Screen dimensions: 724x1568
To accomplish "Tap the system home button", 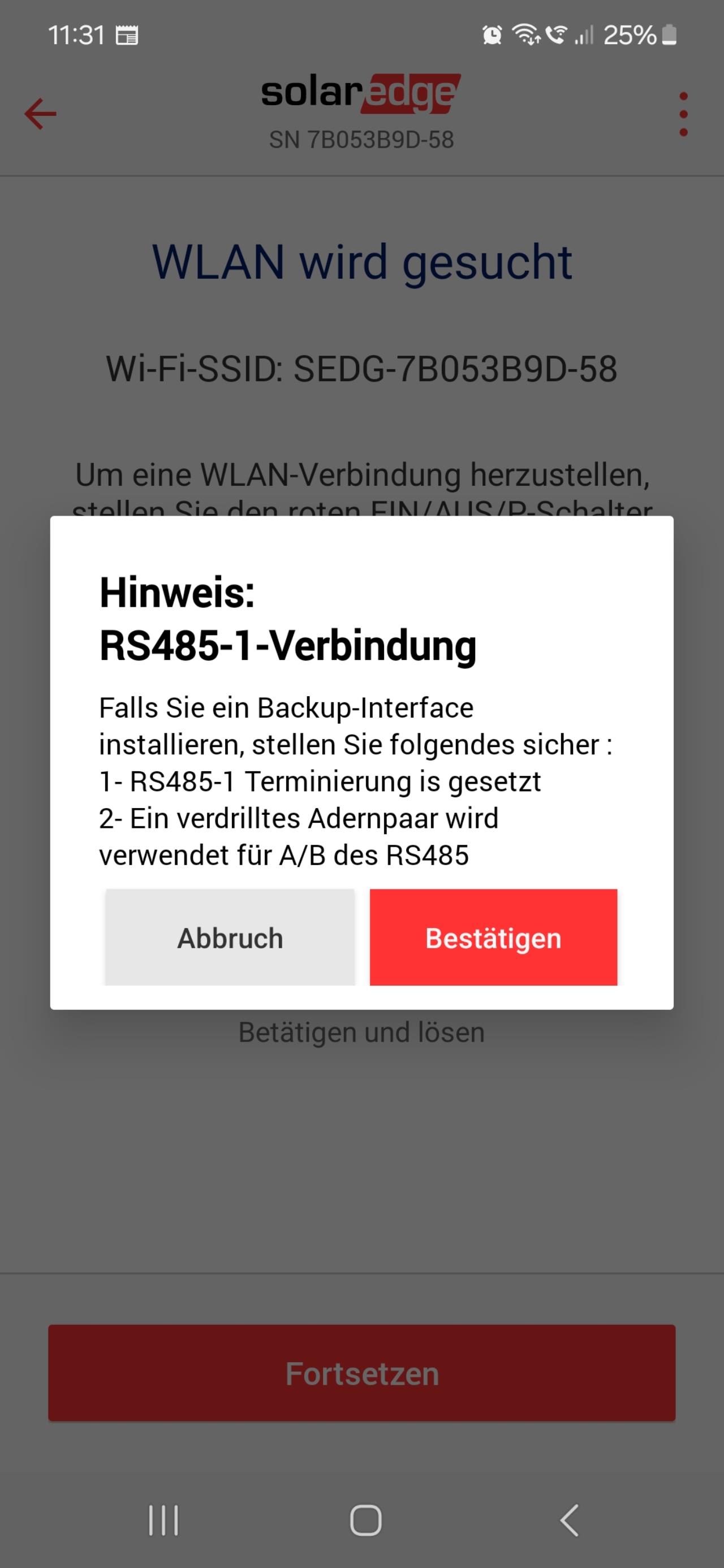I will pos(365,1520).
